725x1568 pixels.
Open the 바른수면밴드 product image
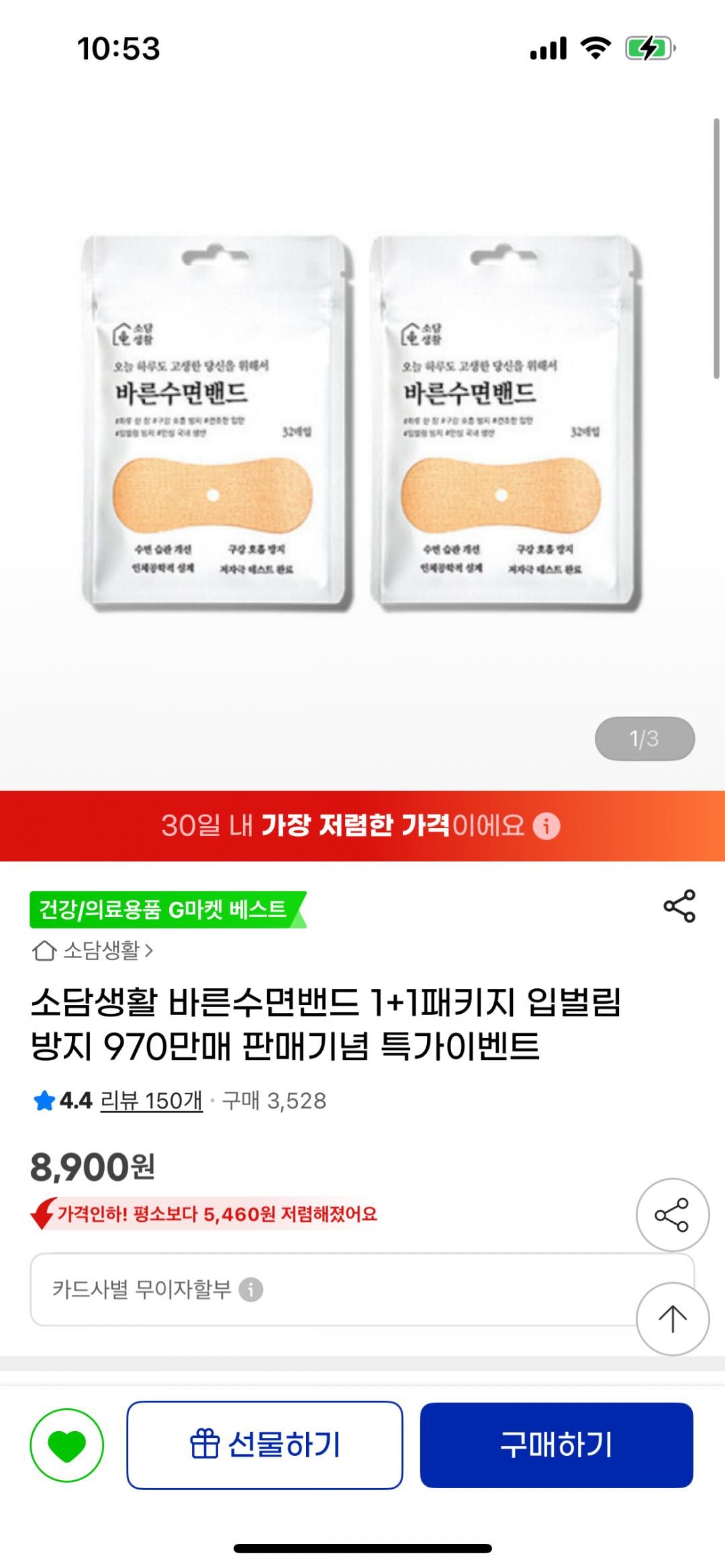362,423
